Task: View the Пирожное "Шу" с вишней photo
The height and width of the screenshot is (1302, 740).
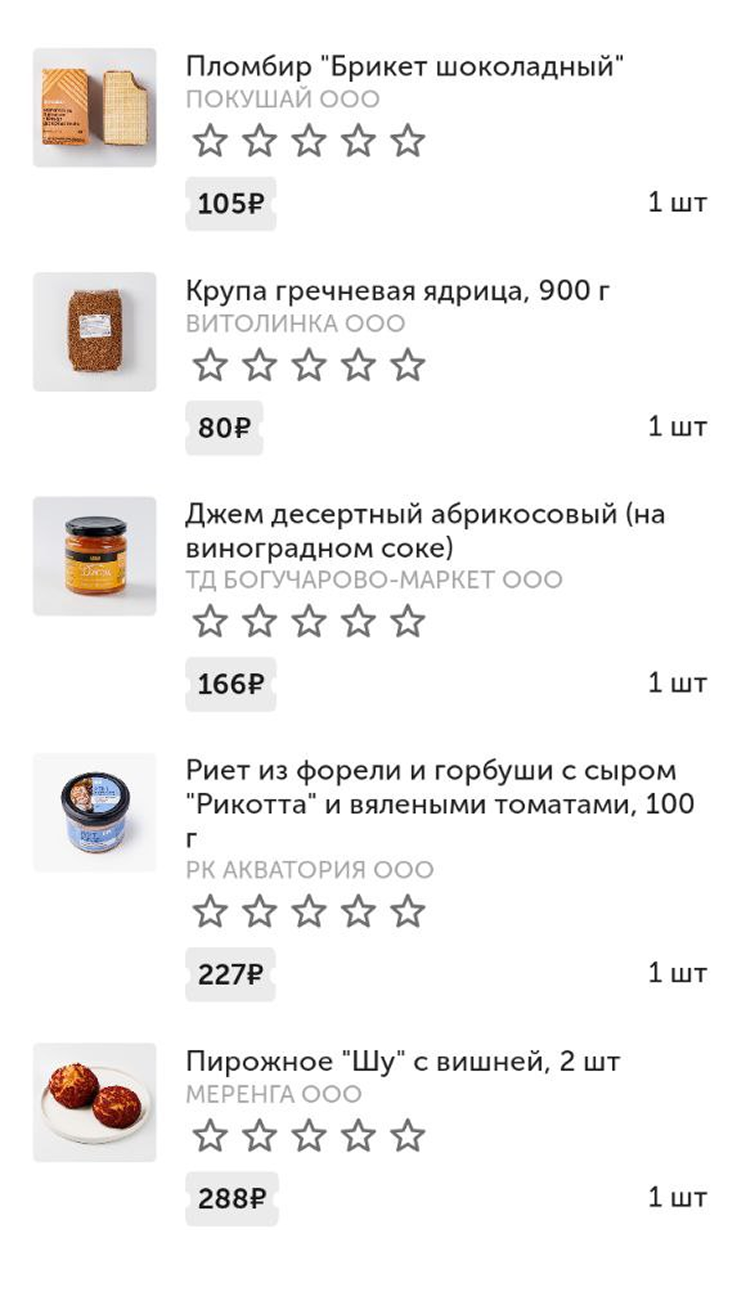Action: coord(95,1102)
